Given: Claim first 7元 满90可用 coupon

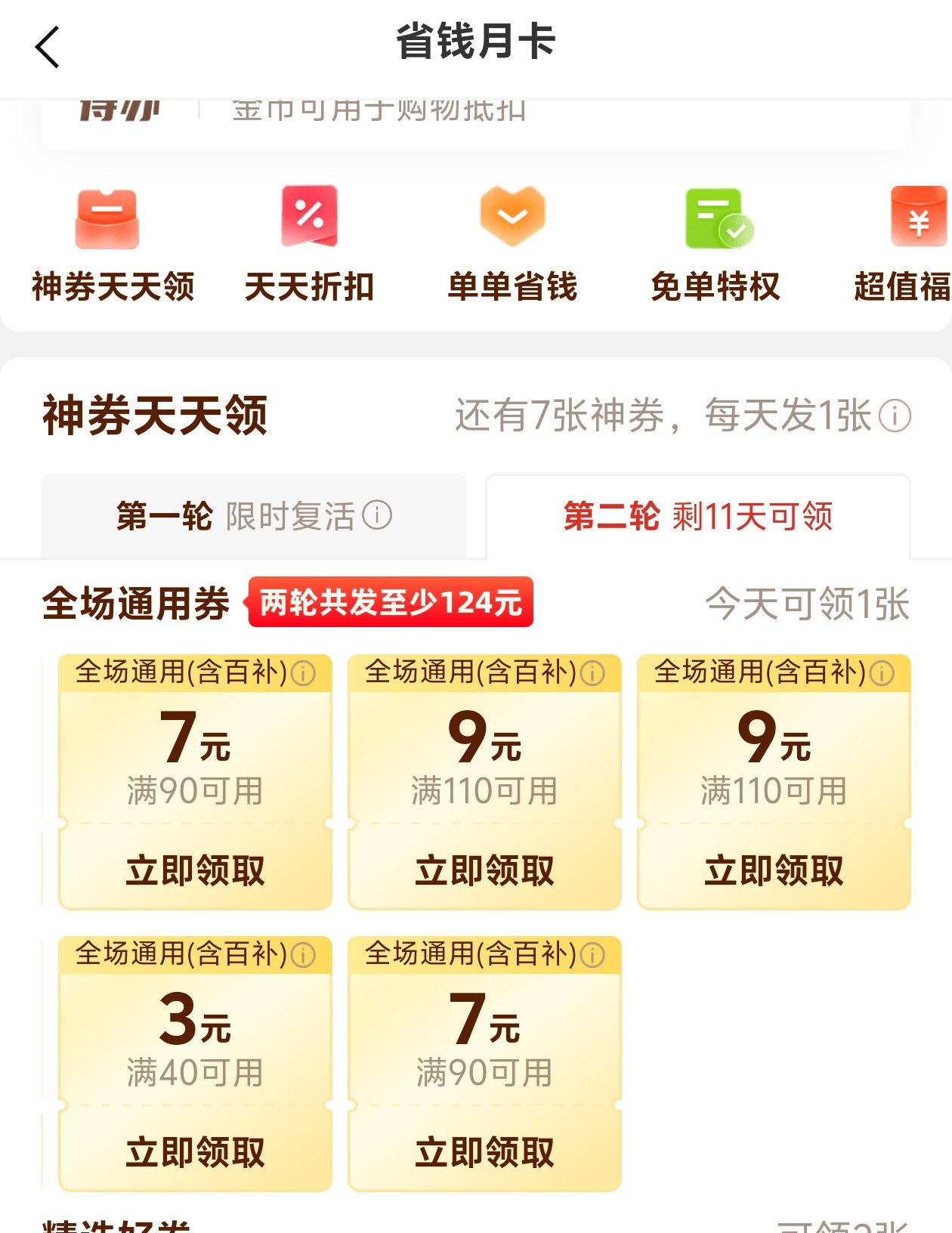Looking at the screenshot, I should [x=195, y=870].
